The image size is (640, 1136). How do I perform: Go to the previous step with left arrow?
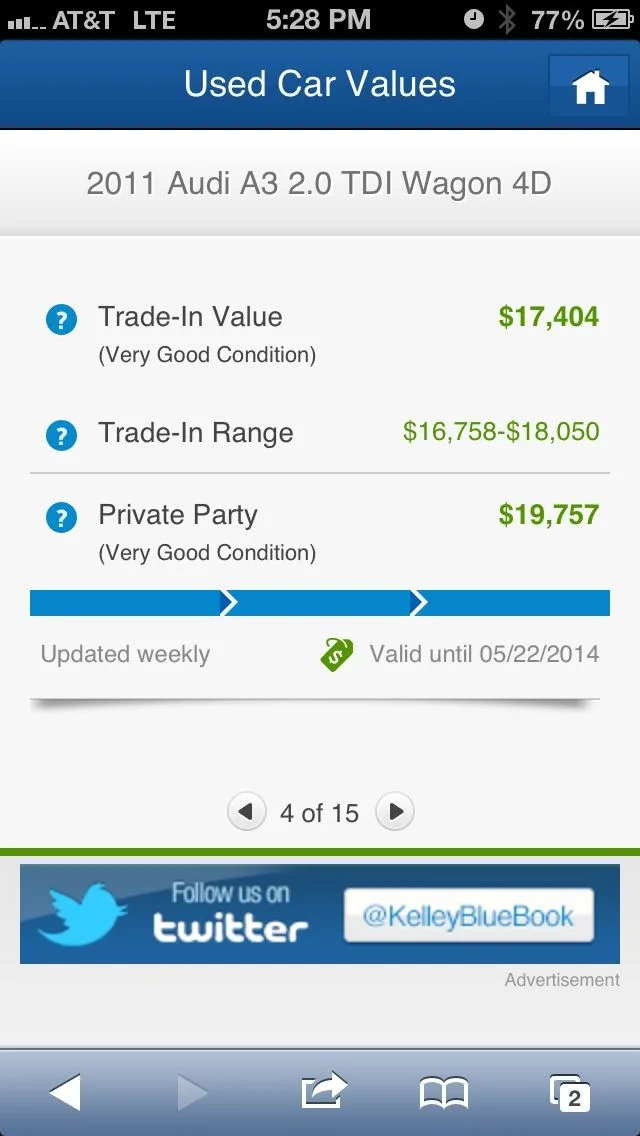pyautogui.click(x=246, y=812)
